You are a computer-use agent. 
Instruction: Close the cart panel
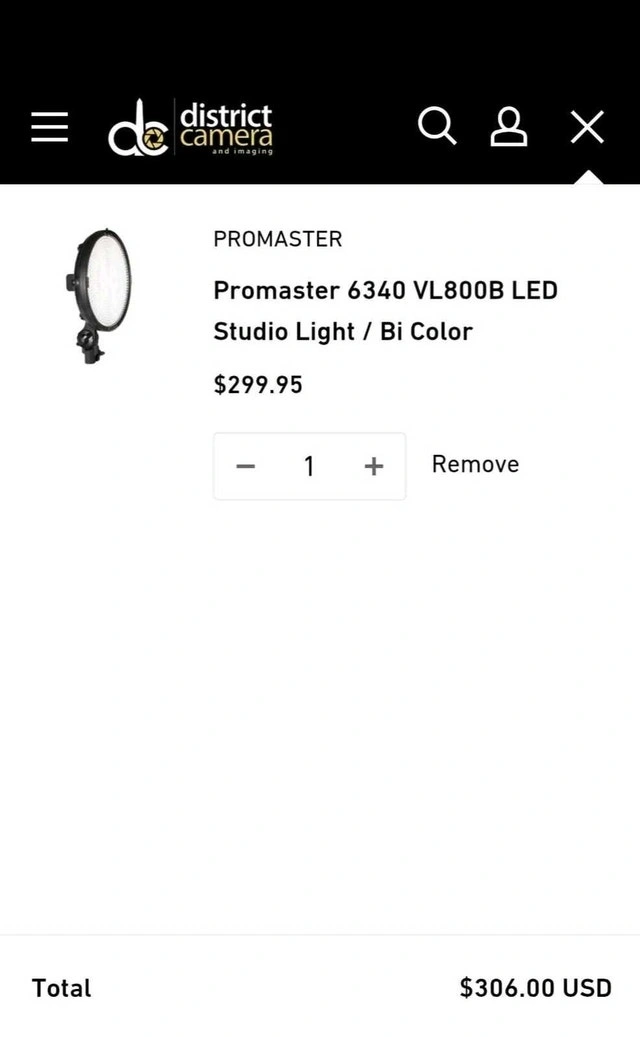(587, 127)
